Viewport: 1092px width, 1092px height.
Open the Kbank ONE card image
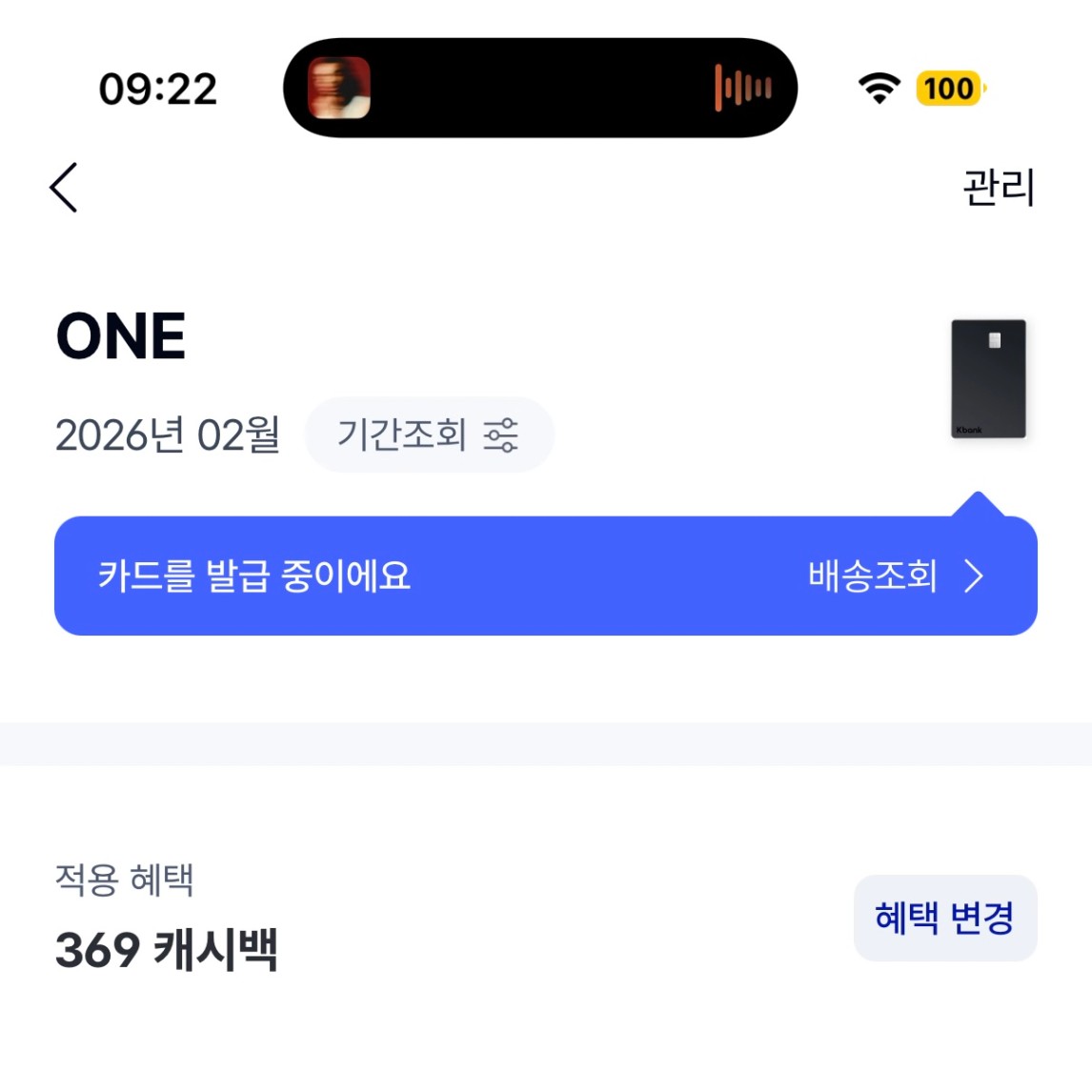(988, 378)
